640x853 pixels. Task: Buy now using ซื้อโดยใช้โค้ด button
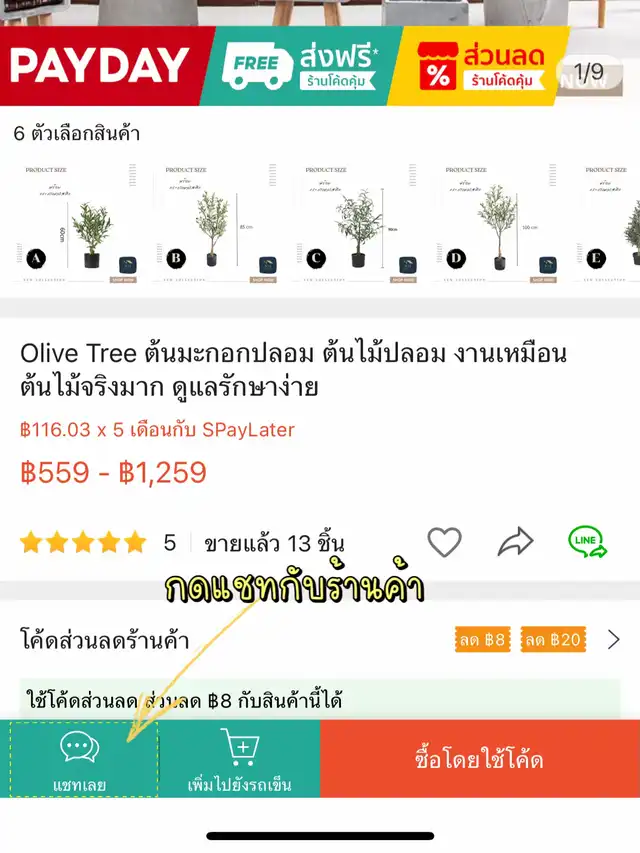(x=479, y=760)
